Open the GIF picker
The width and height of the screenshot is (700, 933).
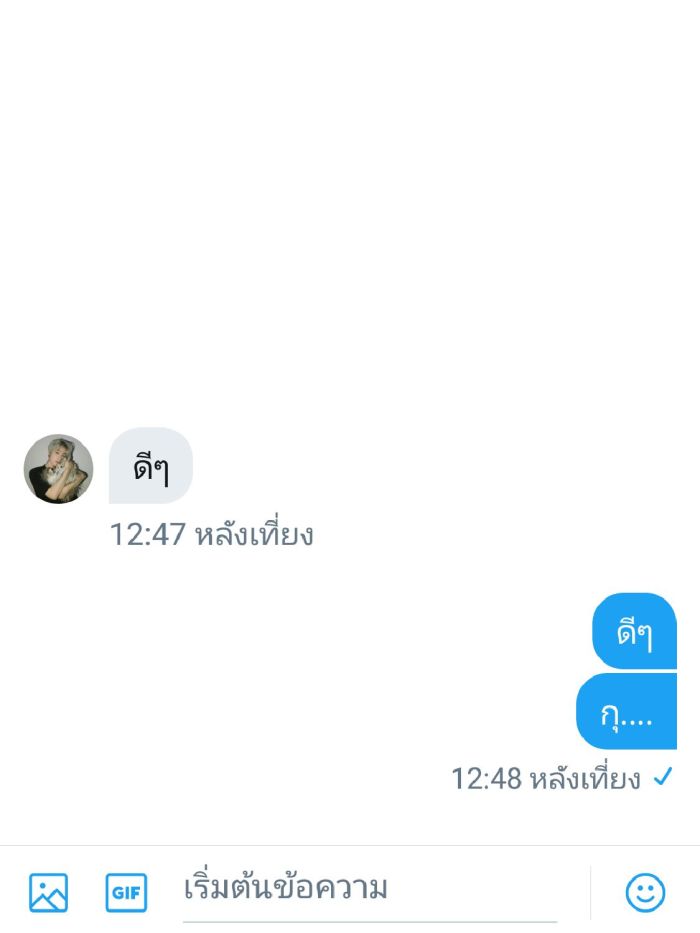[126, 892]
